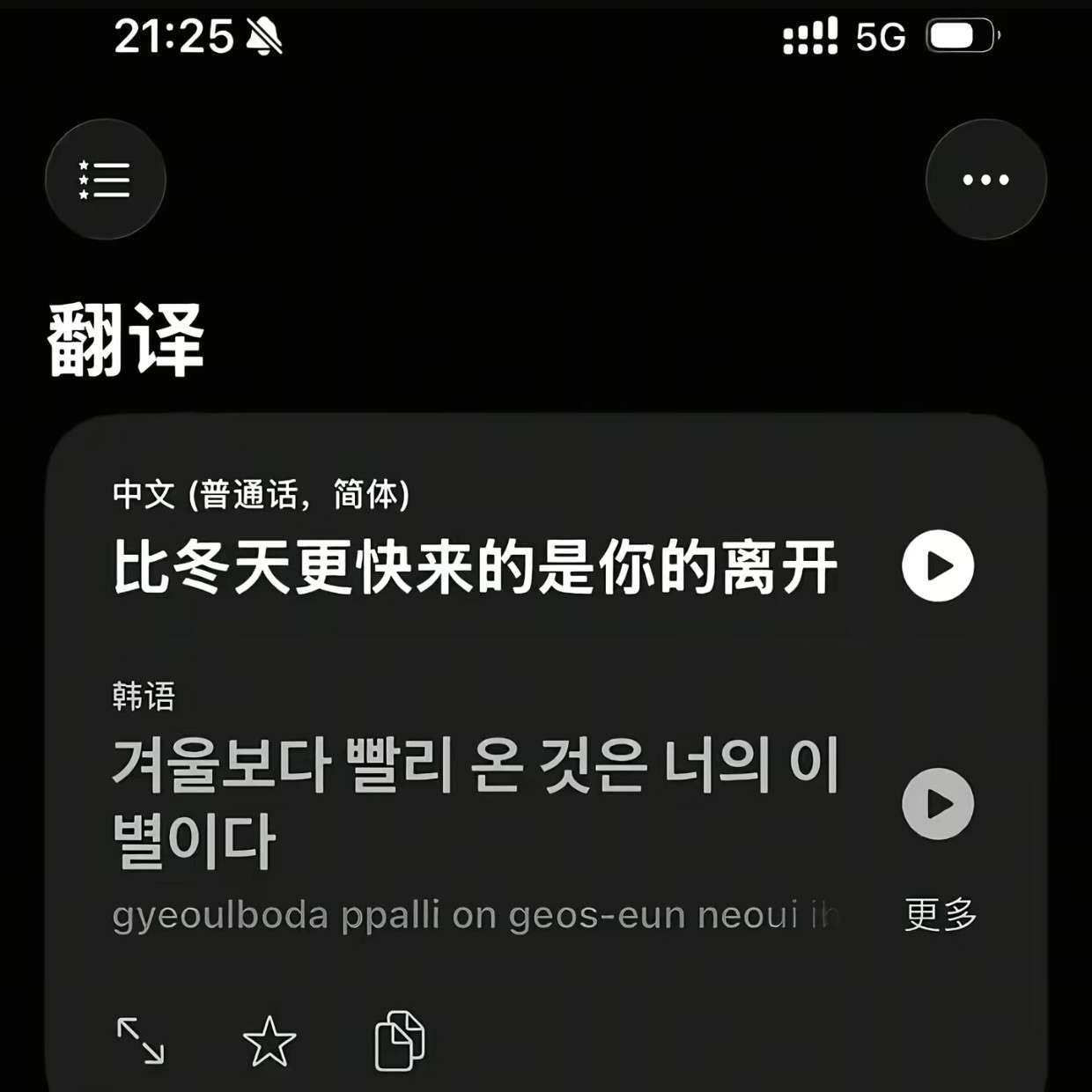Star this translation as a favorite

coord(269,1041)
